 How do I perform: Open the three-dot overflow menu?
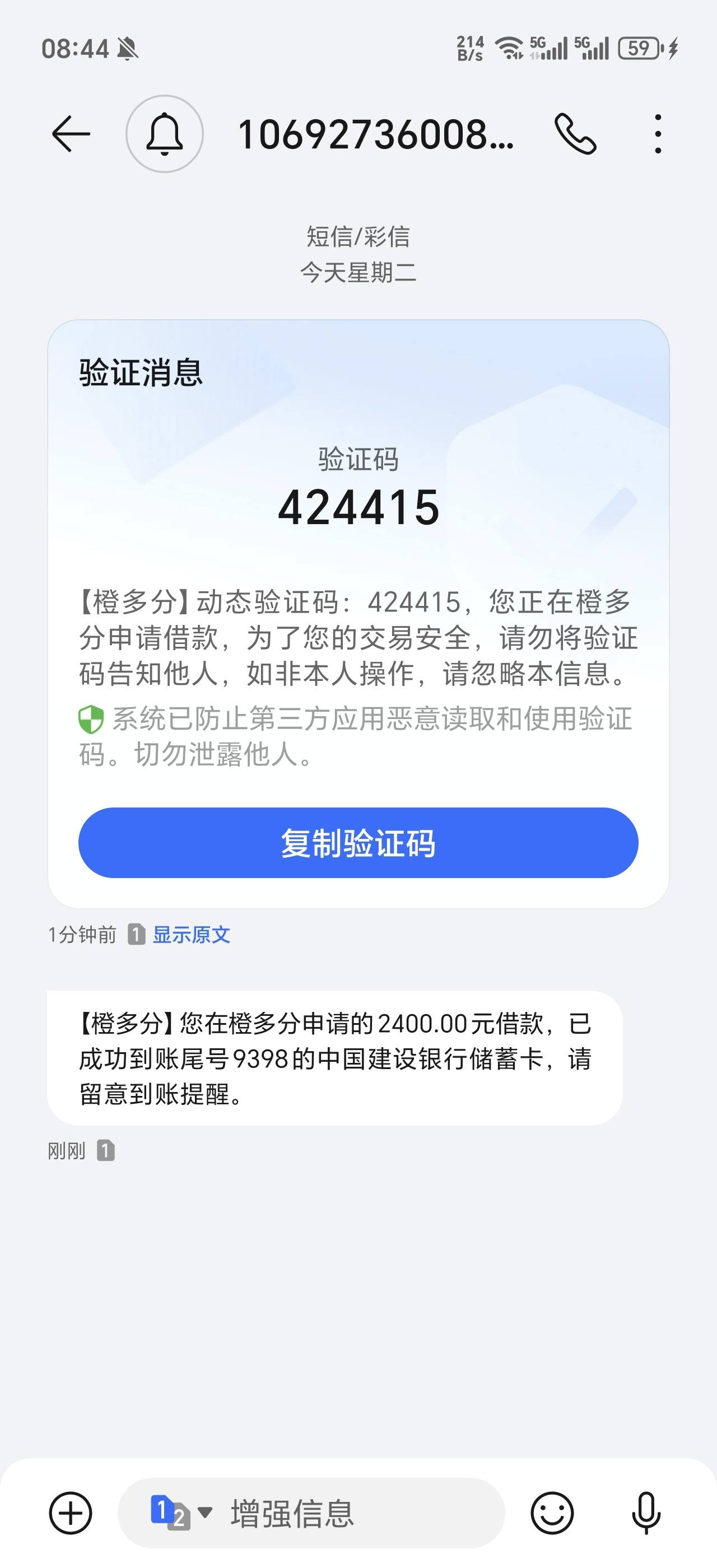tap(658, 135)
